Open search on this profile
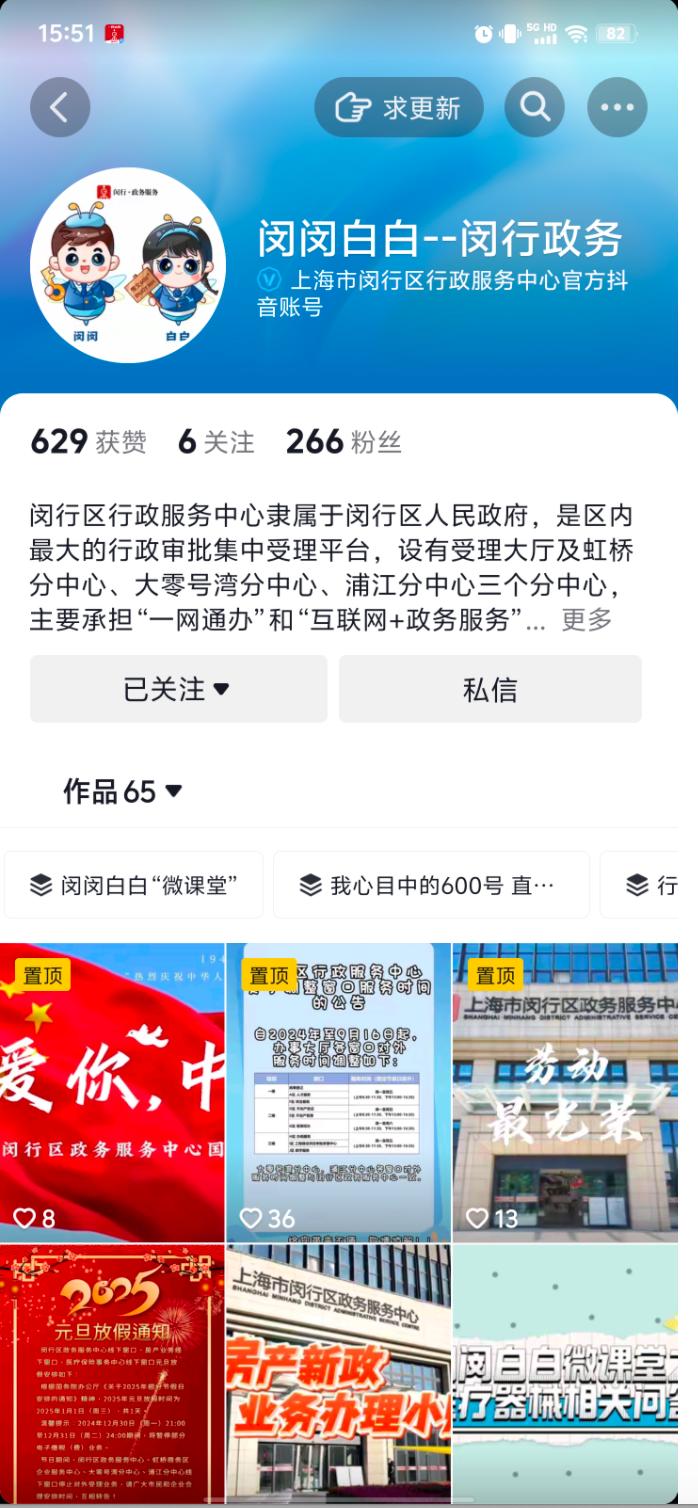The image size is (698, 1508). click(535, 107)
